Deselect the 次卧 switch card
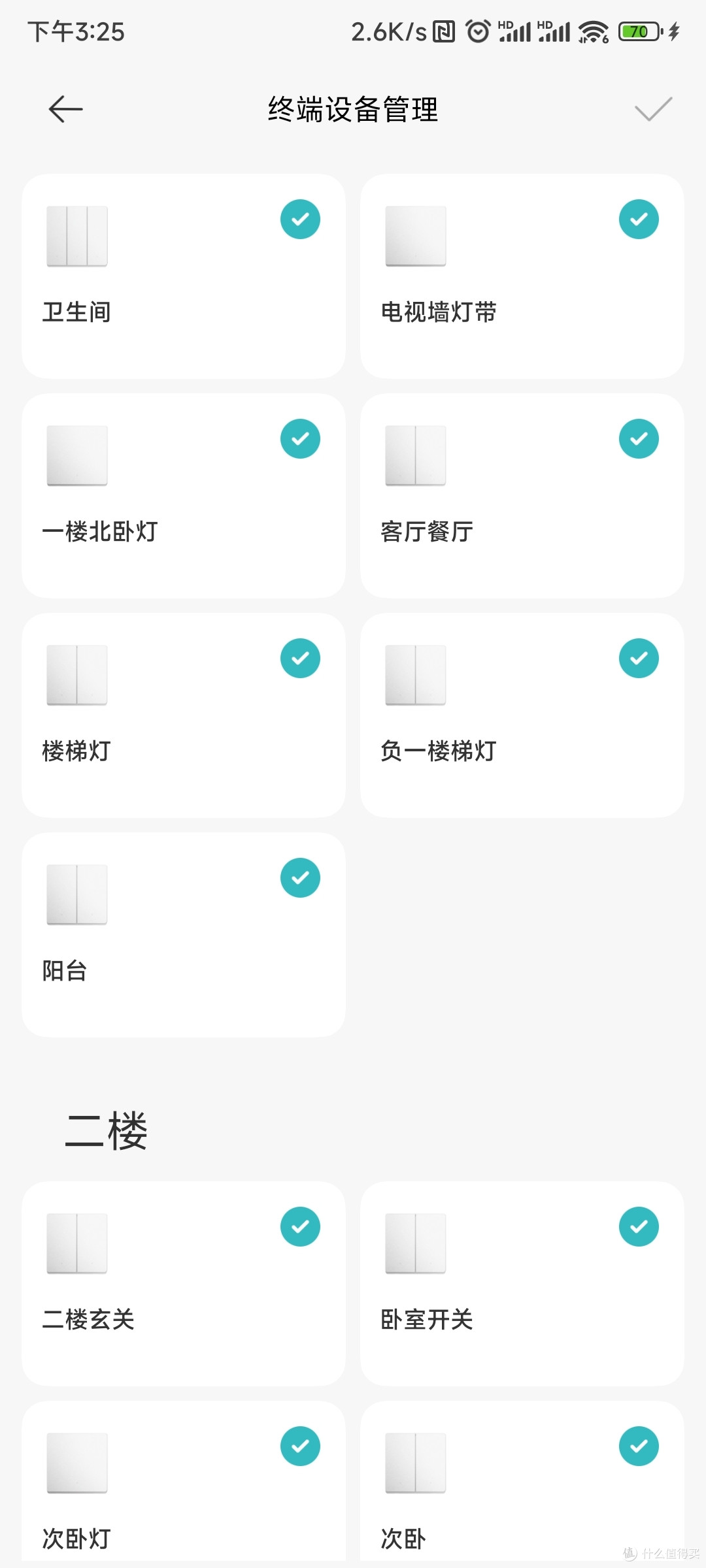 (639, 1446)
